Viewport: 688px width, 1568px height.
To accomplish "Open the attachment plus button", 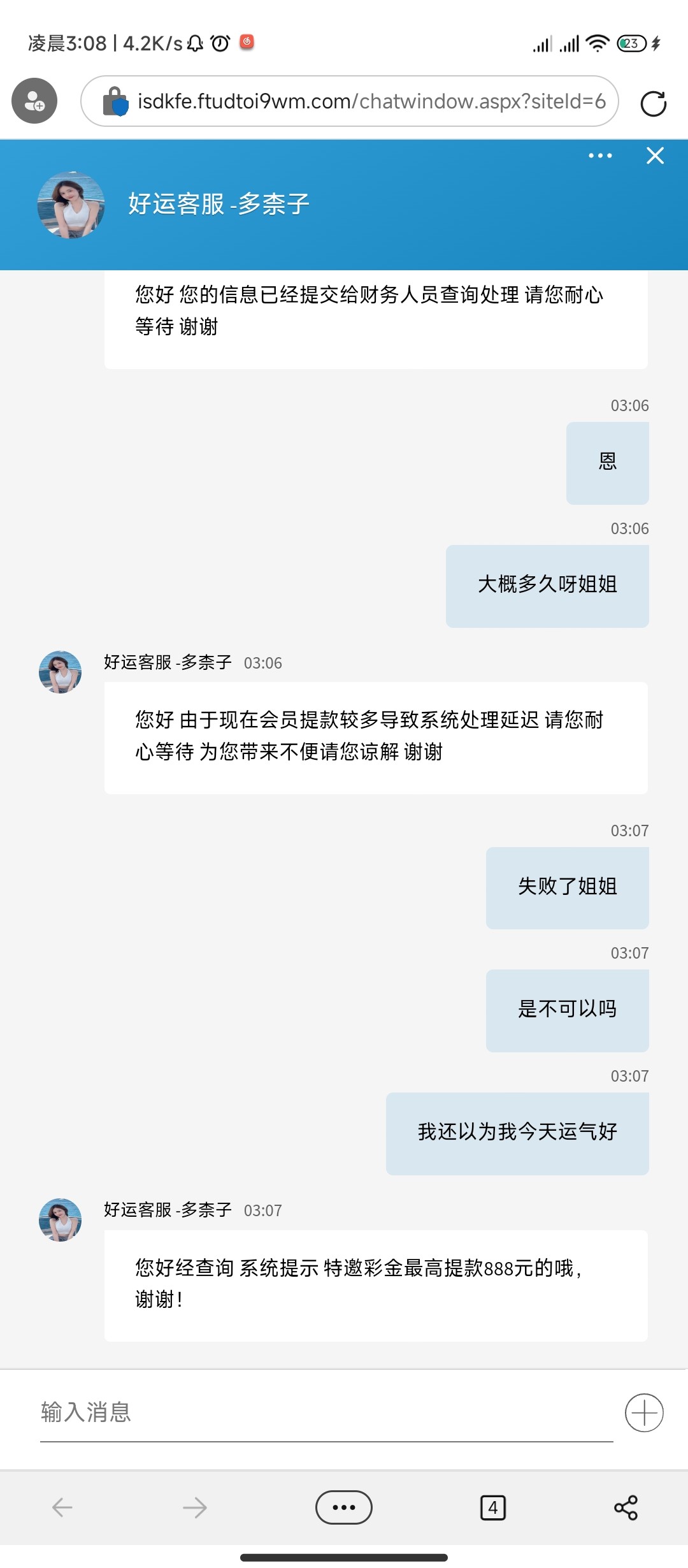I will coord(643,1412).
